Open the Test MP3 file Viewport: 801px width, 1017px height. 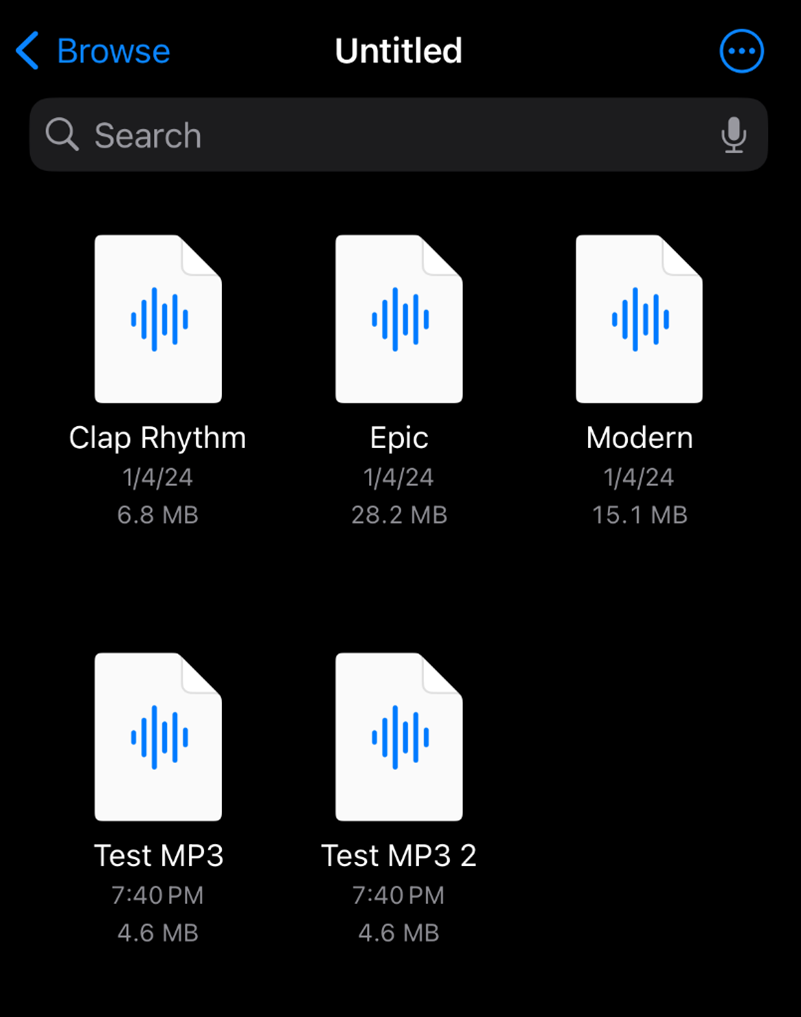point(158,738)
